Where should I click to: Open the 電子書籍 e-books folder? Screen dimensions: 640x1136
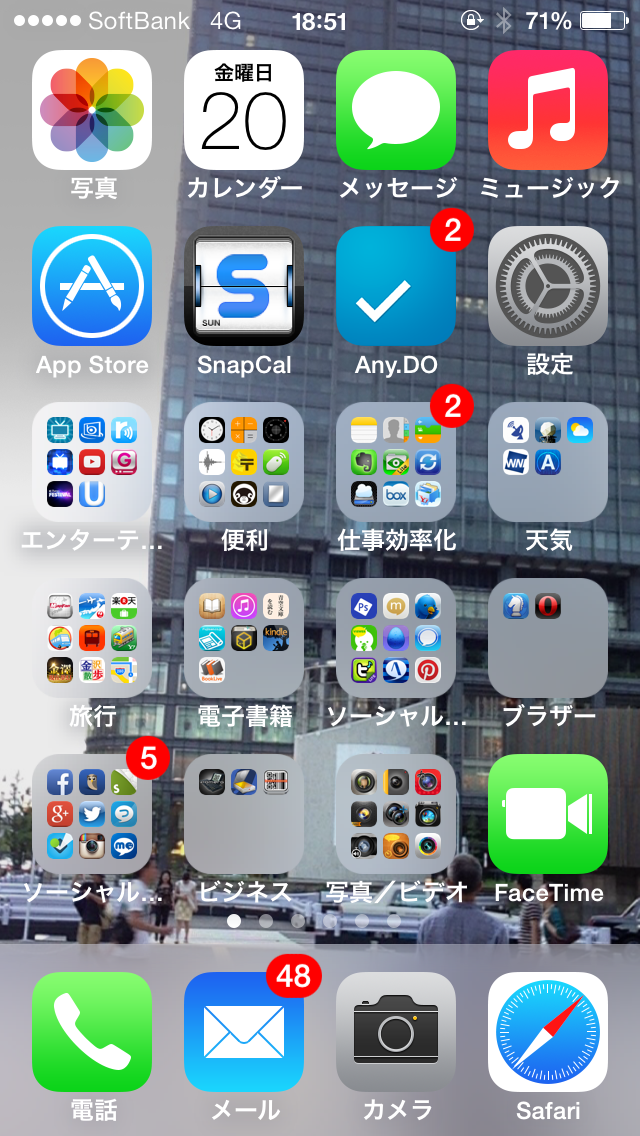pyautogui.click(x=244, y=638)
